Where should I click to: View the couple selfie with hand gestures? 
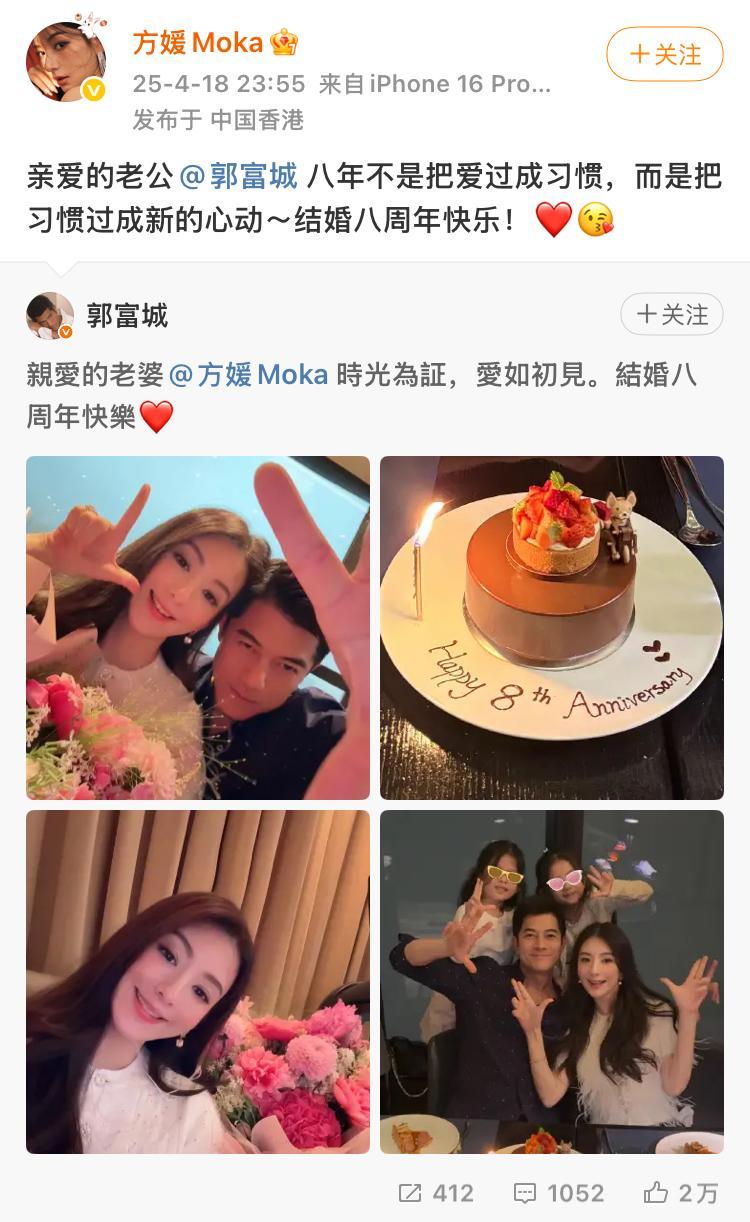198,628
